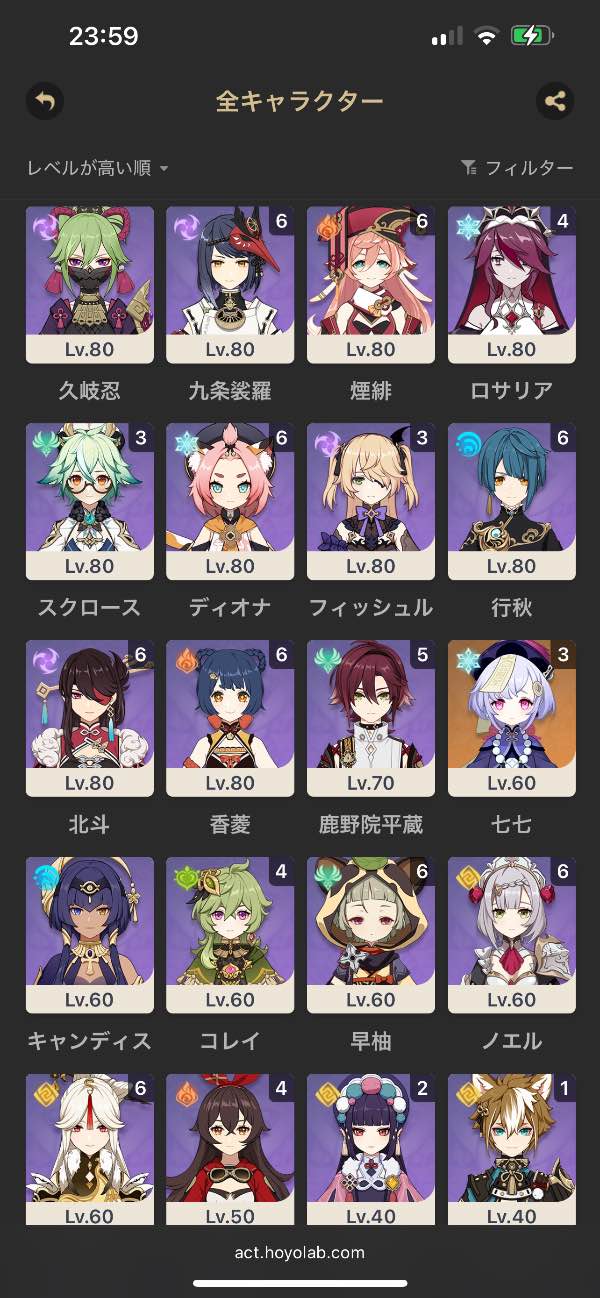This screenshot has height=1298, width=600.
Task: View the キャンディス character card
Action: click(90, 935)
